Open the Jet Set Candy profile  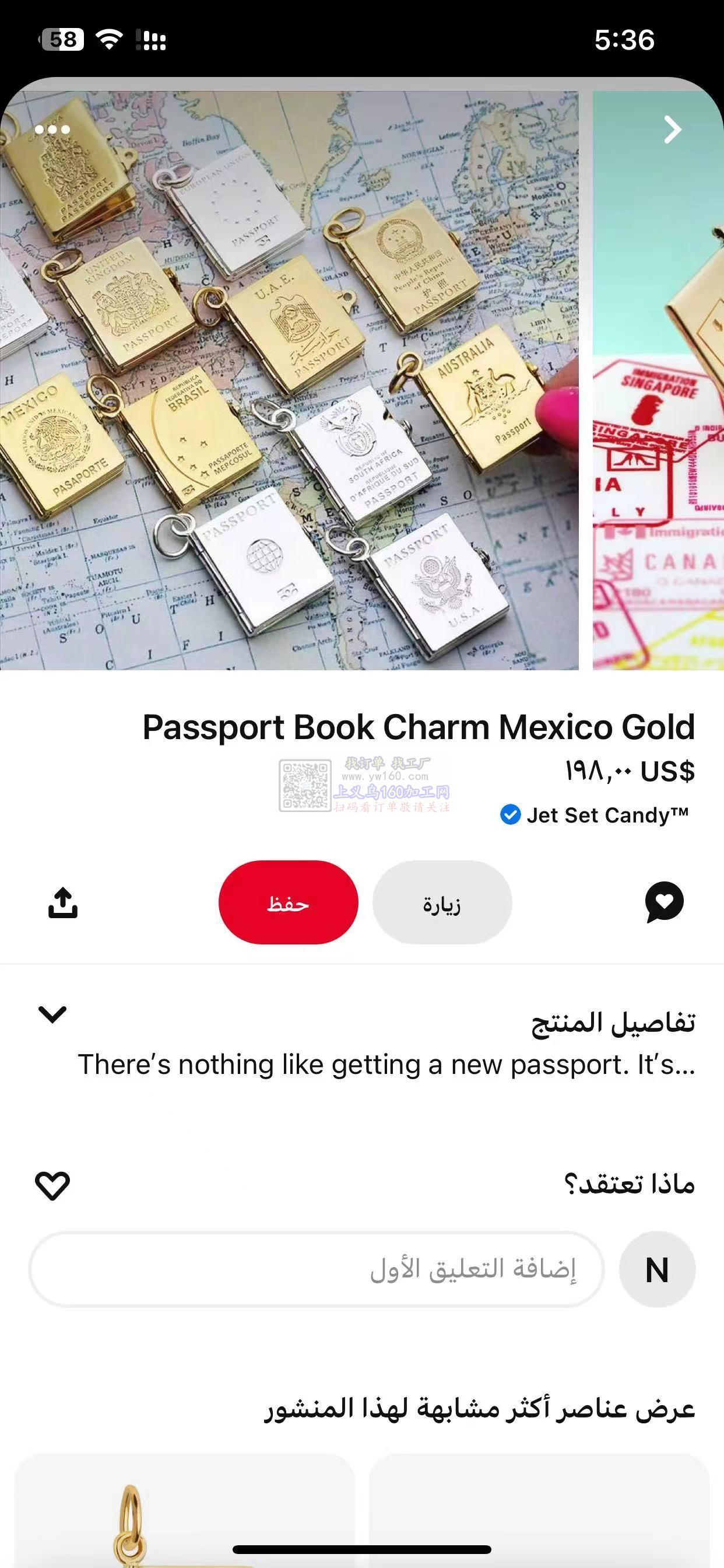pos(606,814)
